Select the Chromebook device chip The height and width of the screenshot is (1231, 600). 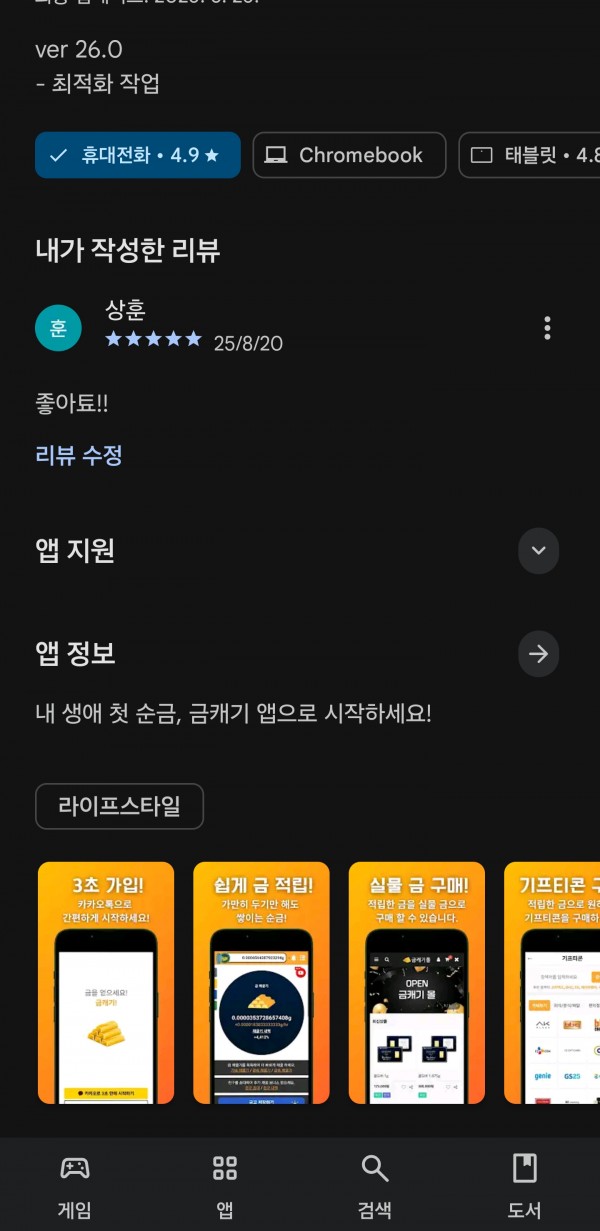point(349,155)
